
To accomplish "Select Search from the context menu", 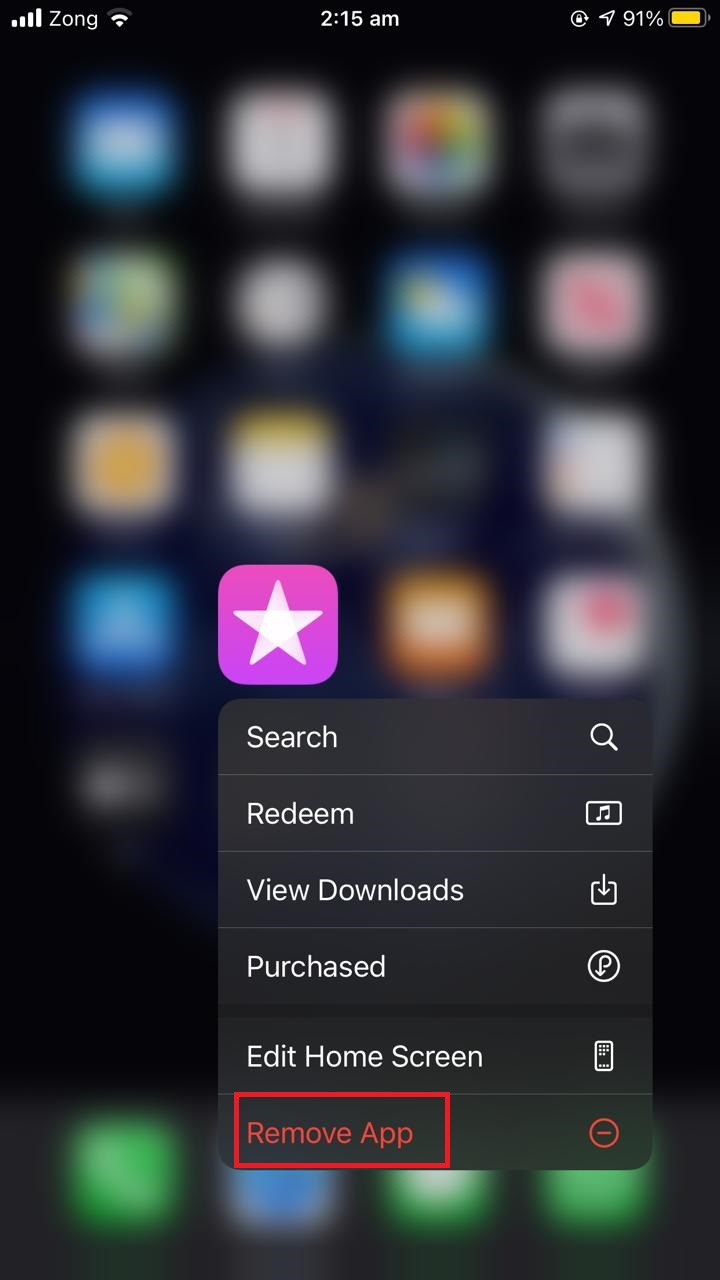I will pos(435,737).
